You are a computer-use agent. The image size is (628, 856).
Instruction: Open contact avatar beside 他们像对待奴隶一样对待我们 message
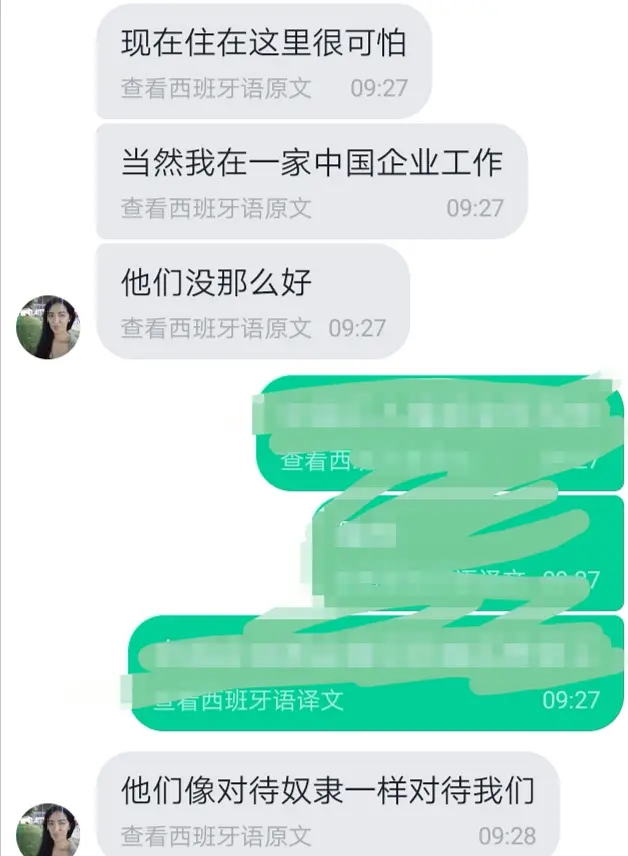47,829
